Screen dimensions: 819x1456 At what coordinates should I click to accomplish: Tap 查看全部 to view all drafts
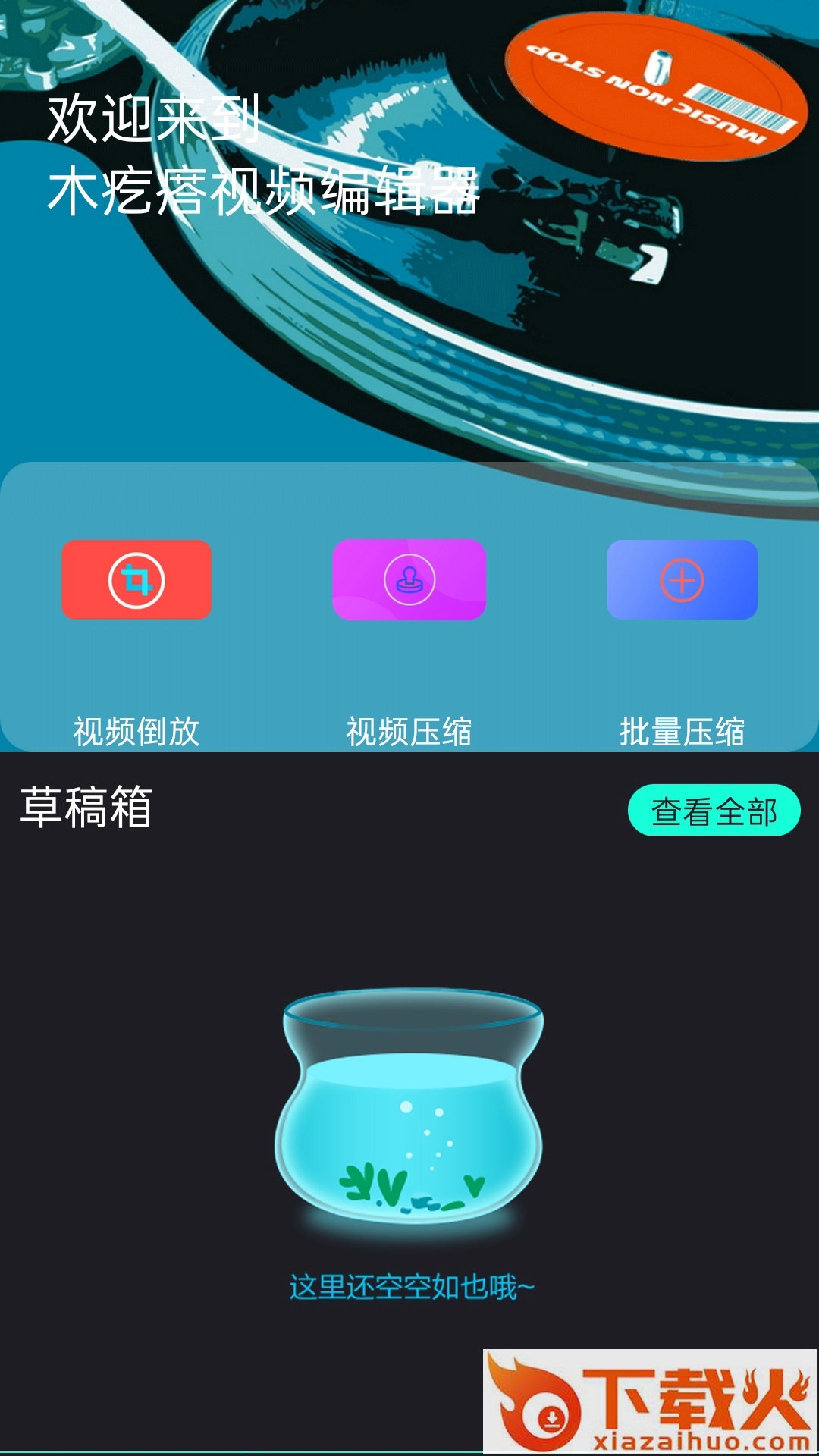tap(714, 811)
